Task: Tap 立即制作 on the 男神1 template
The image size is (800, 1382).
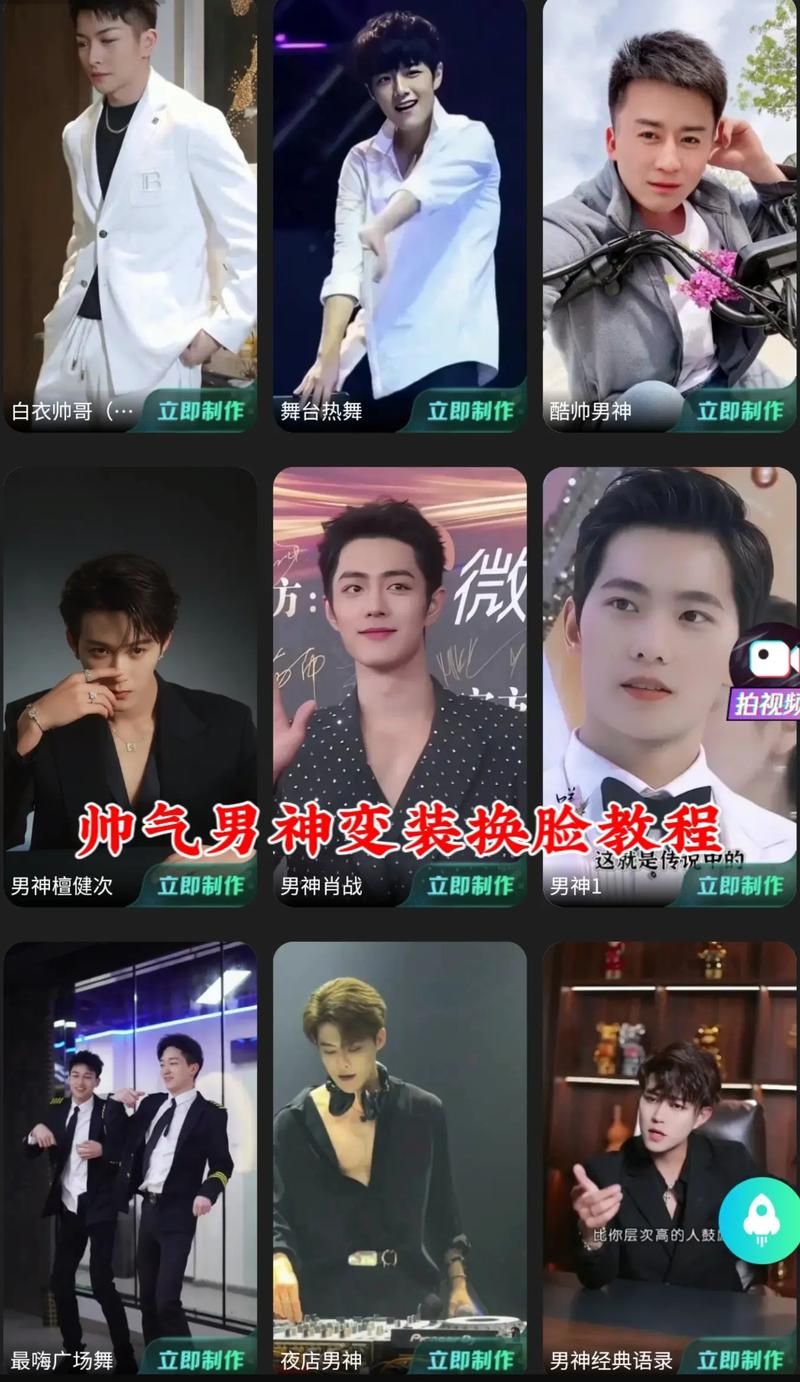Action: [x=740, y=885]
